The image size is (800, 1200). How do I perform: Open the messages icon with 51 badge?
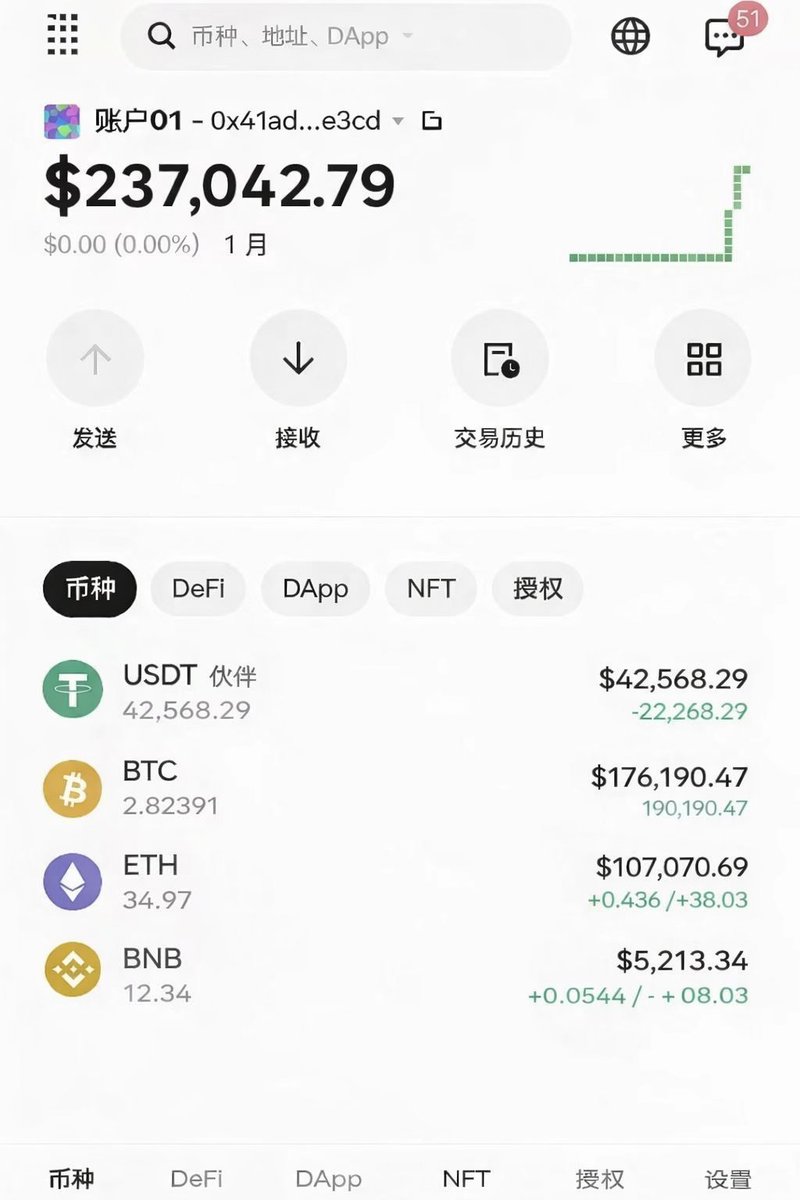point(724,38)
